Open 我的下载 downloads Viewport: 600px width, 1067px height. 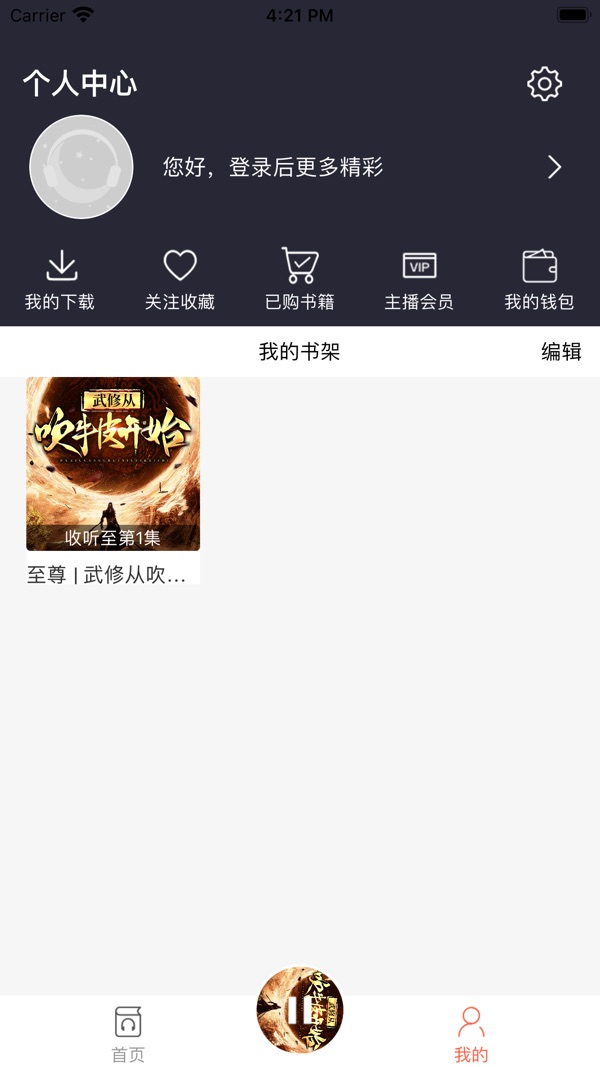(x=60, y=280)
